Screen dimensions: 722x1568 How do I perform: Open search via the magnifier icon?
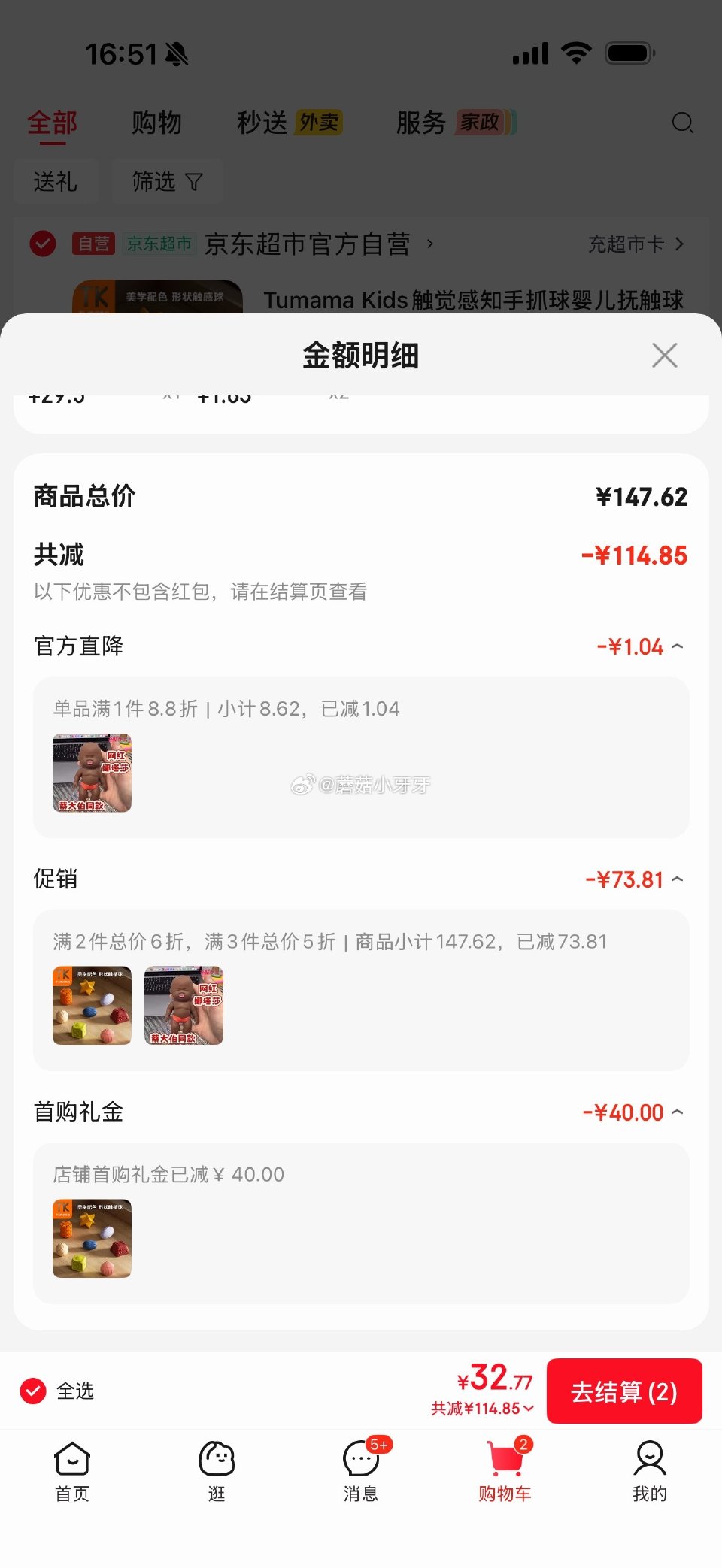click(683, 123)
